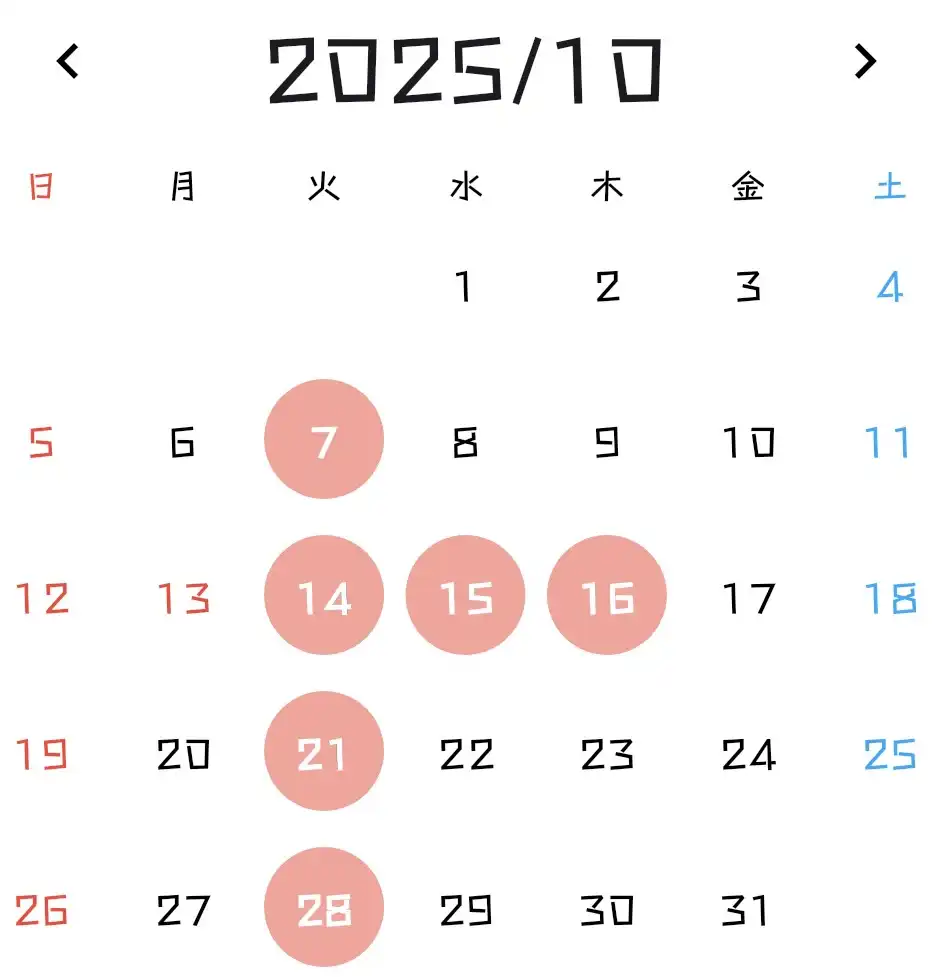Screen dimensions: 944x977
Task: Pick highlighted date 16
Action: point(607,597)
